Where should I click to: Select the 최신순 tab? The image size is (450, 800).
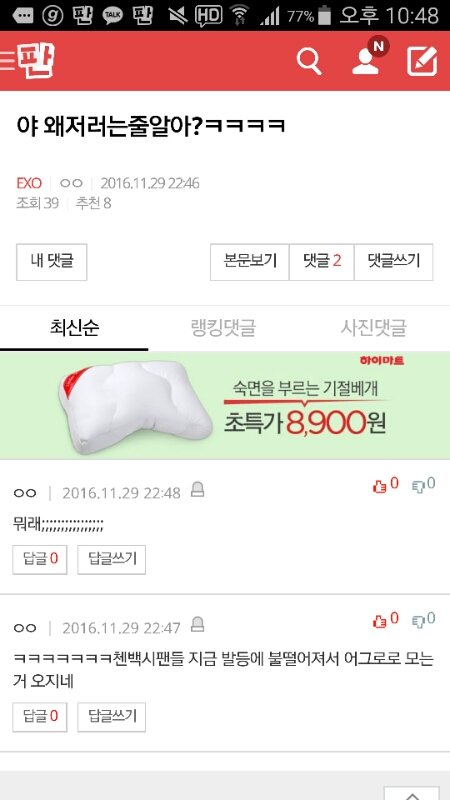(74, 328)
